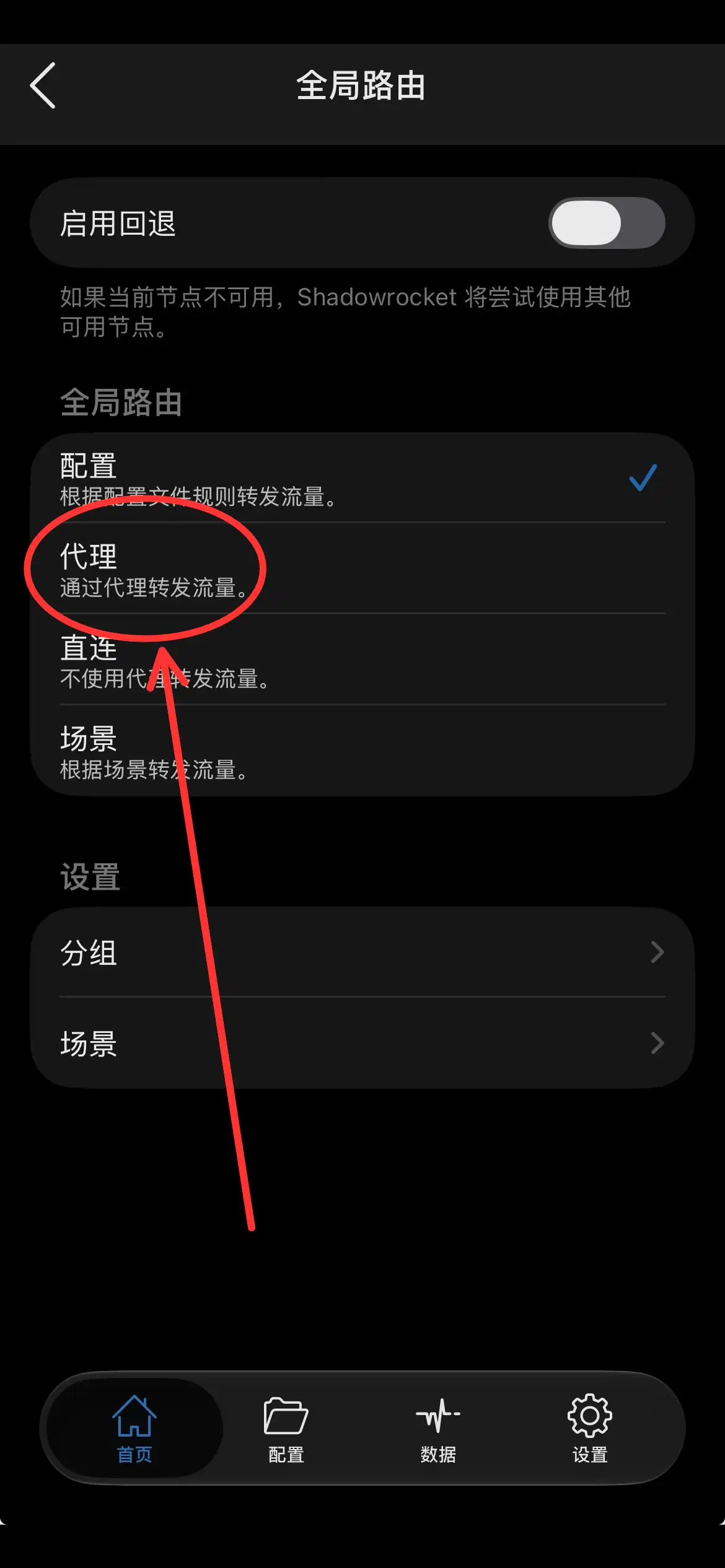Viewport: 725px width, 1568px height.
Task: Choose 直连 routing mode
Action: coord(362,660)
